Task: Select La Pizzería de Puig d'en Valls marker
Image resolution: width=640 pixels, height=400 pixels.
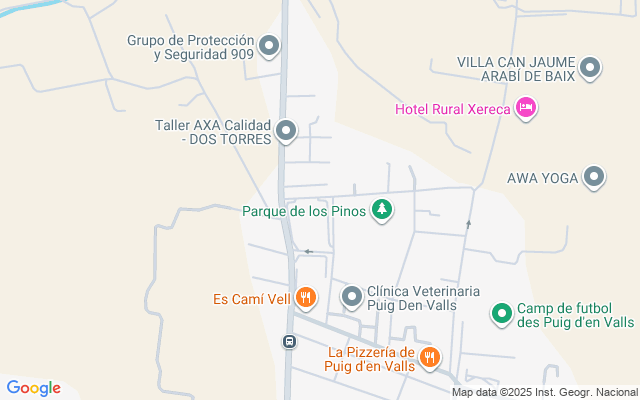Action: pos(430,358)
